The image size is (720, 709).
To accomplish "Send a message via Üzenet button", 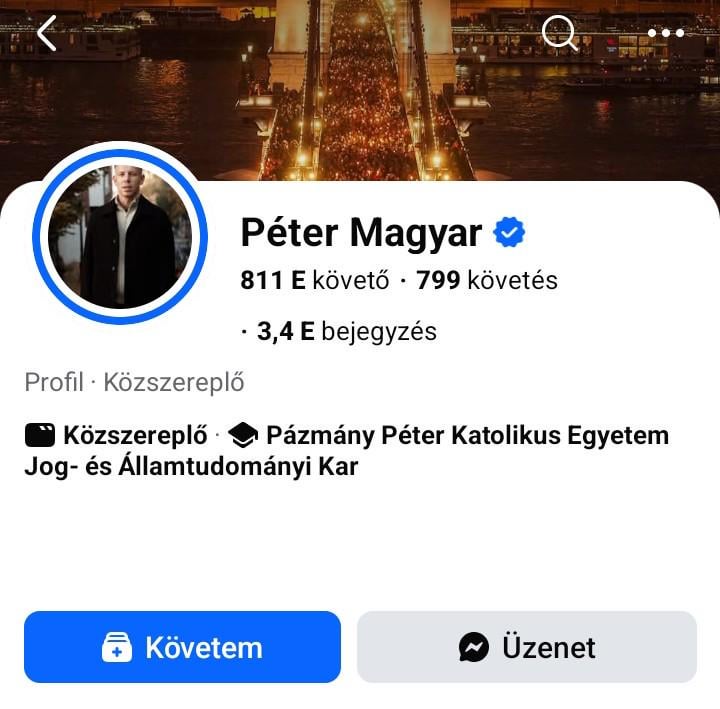I will click(527, 647).
